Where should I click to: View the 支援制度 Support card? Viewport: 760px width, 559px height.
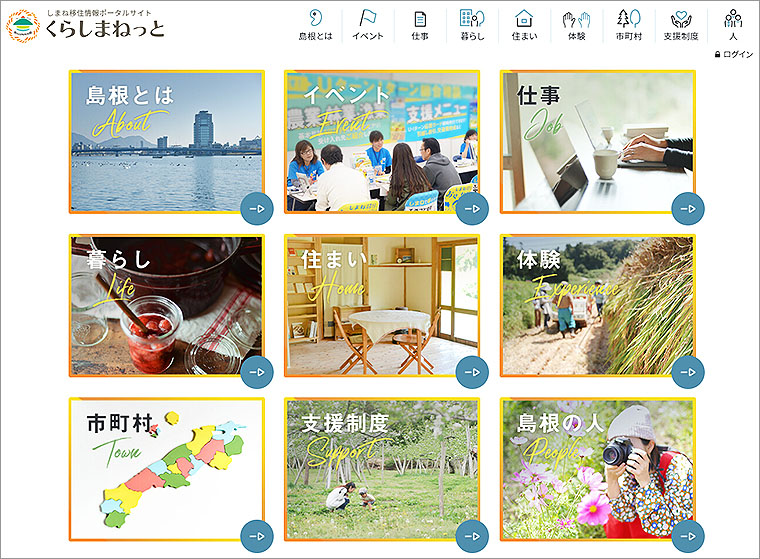pos(382,470)
